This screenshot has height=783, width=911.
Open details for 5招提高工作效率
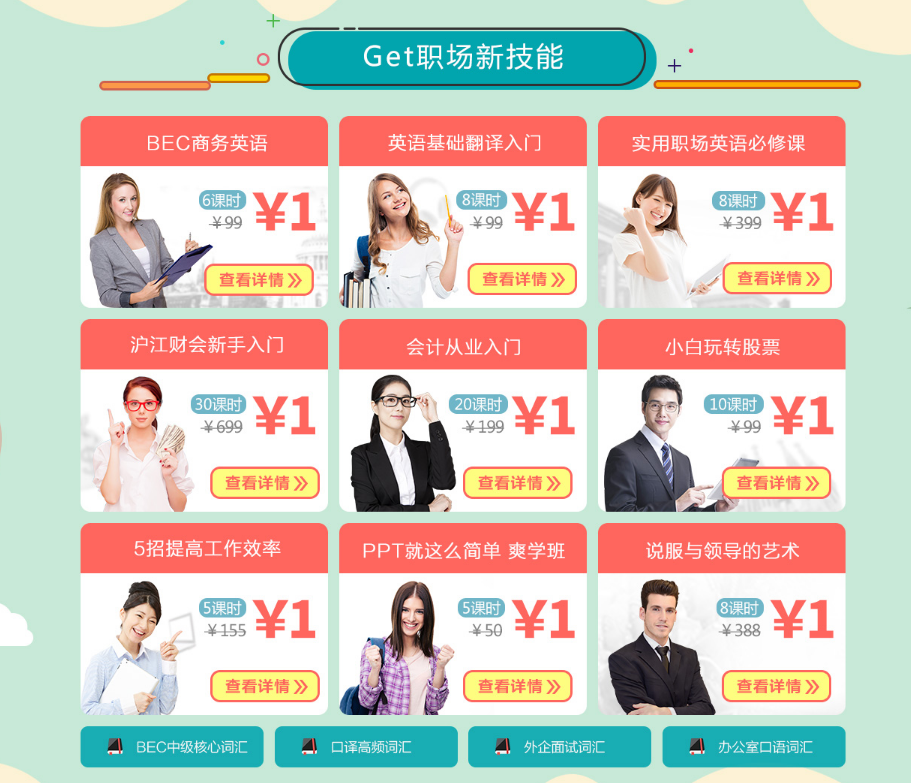point(265,686)
